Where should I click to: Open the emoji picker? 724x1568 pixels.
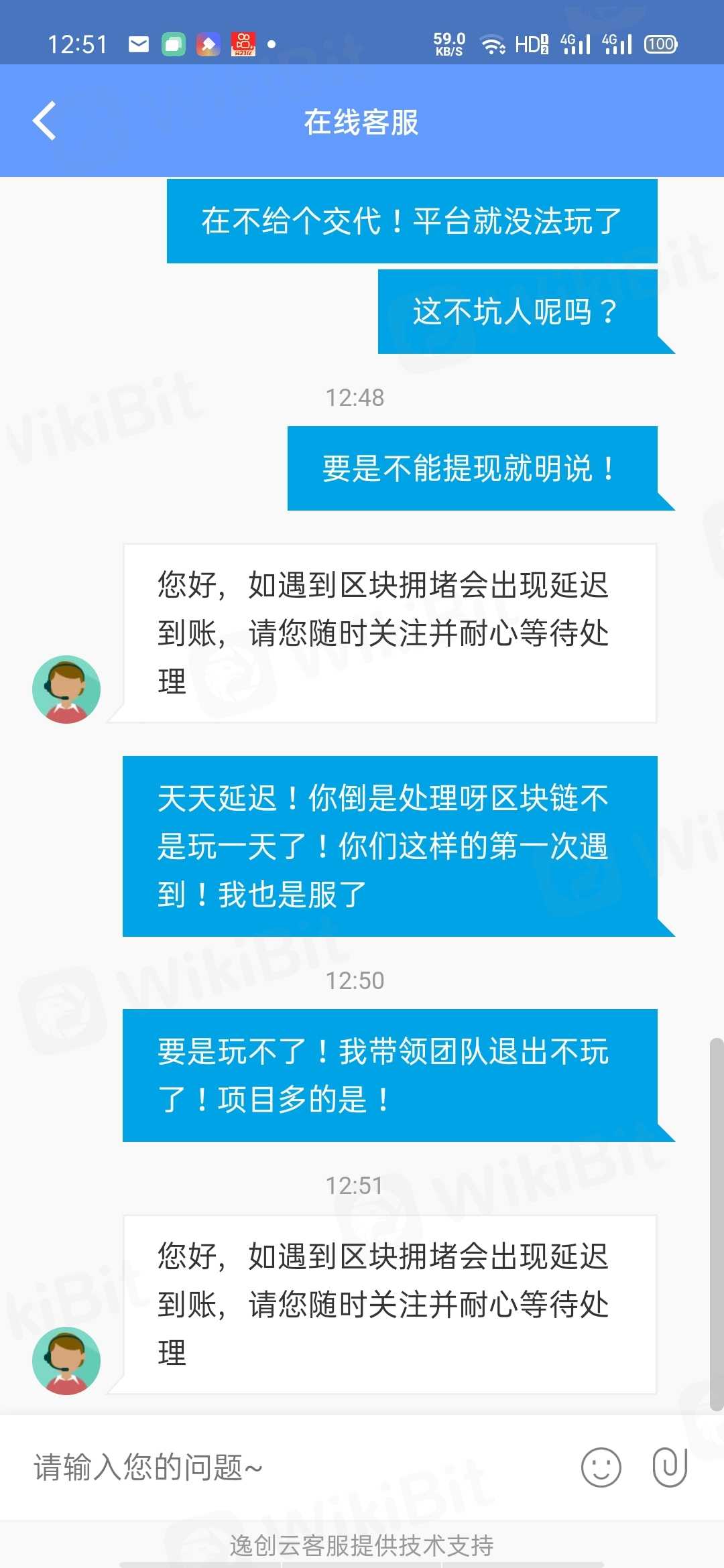pyautogui.click(x=601, y=1467)
